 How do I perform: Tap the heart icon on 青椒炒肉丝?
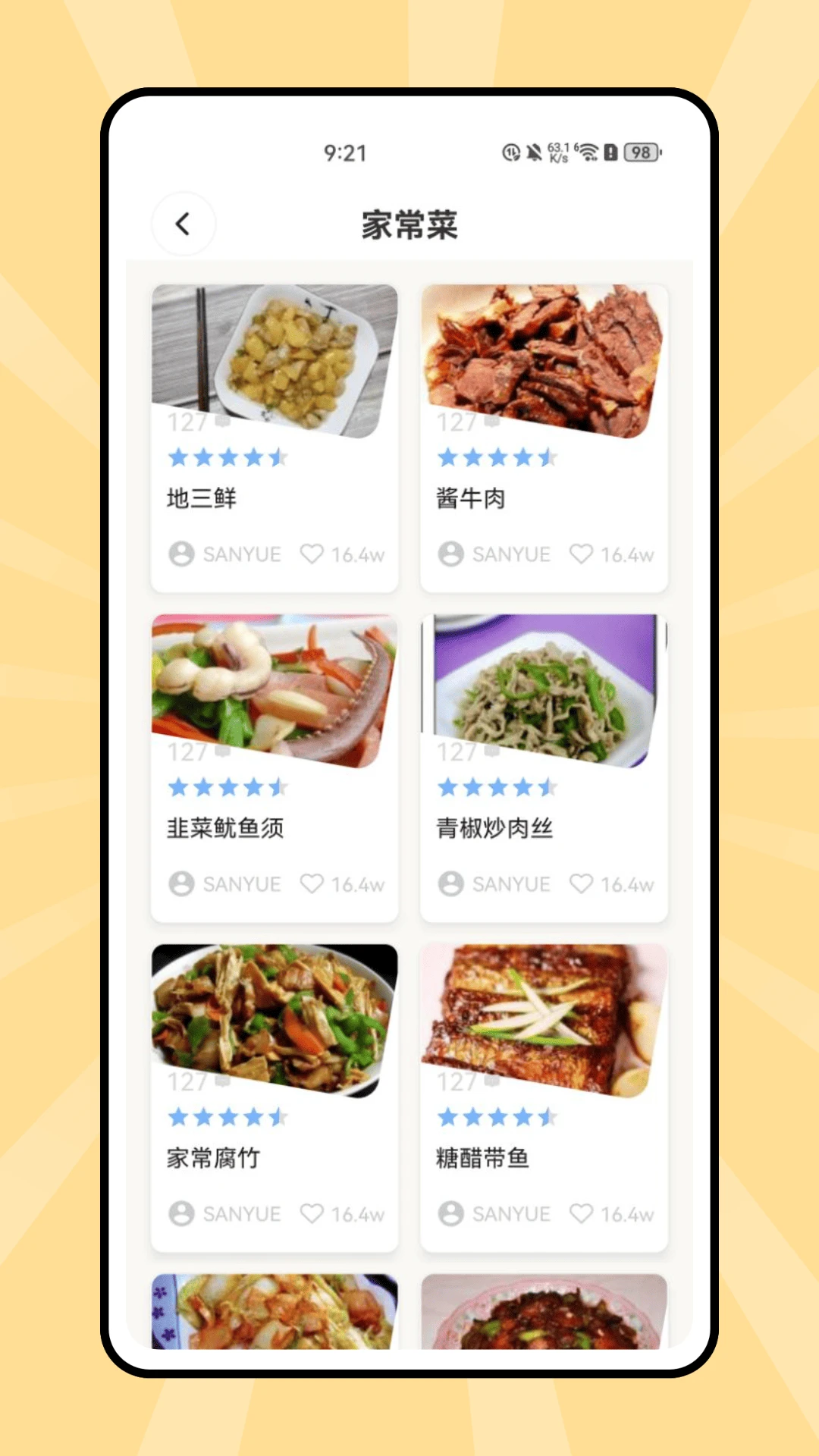click(x=582, y=884)
